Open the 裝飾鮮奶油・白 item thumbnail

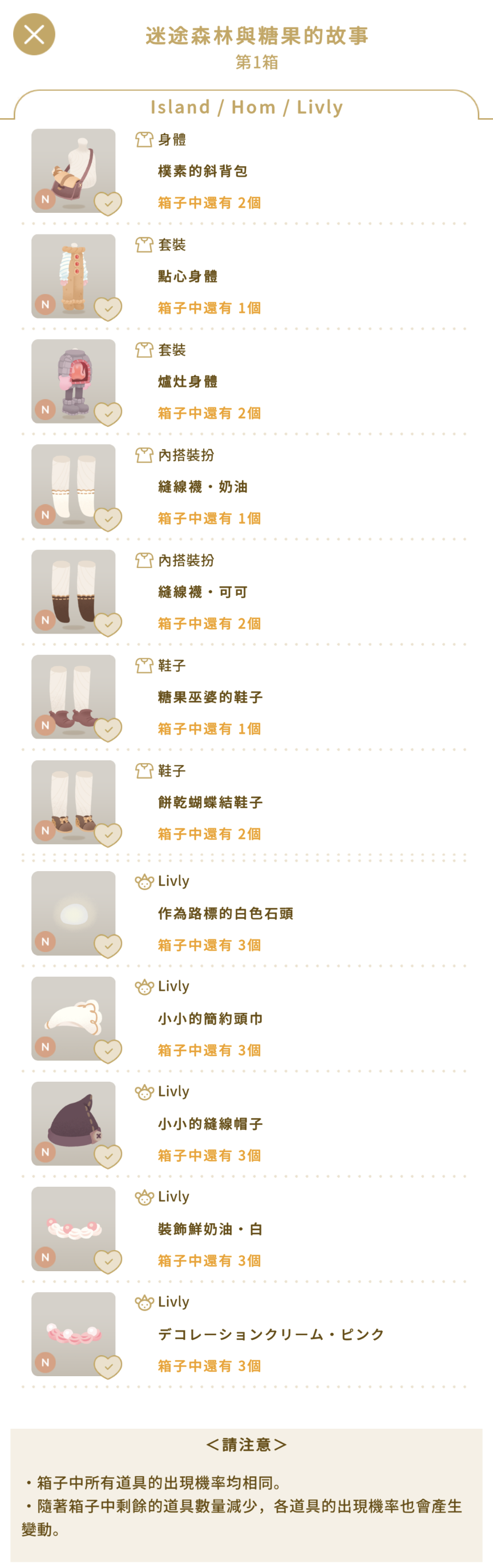(x=73, y=1228)
